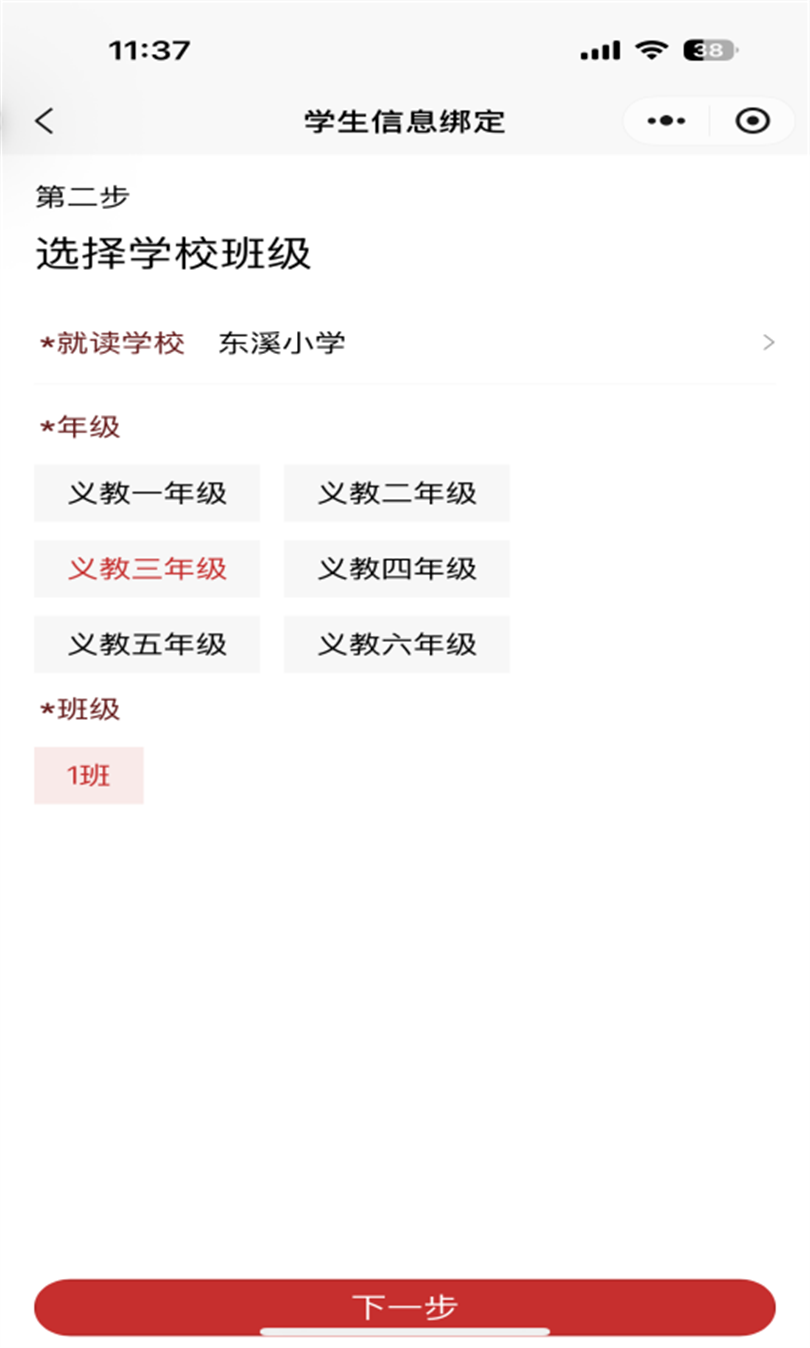Pick 义教四年级 grade
The width and height of the screenshot is (810, 1348).
[397, 569]
